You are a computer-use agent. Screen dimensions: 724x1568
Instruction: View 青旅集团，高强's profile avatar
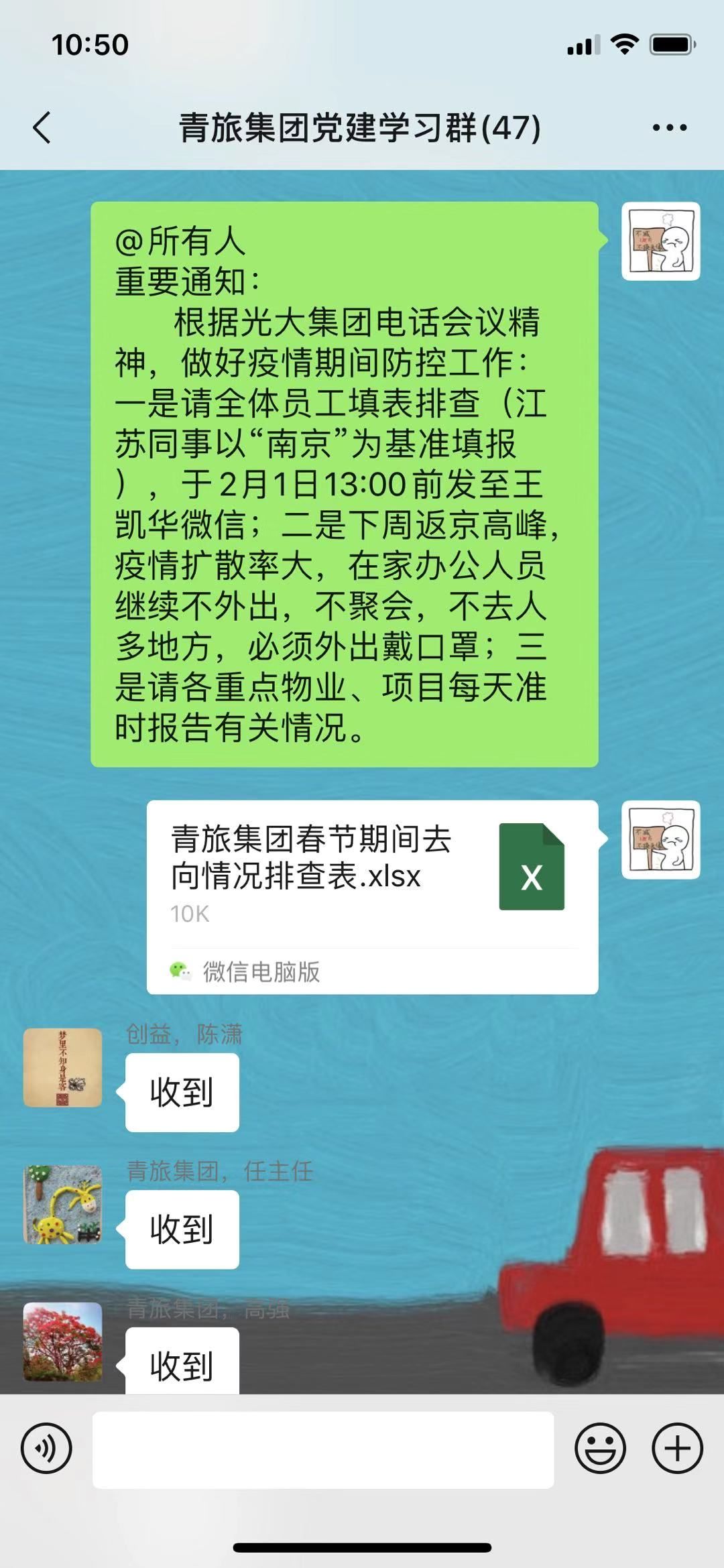click(x=63, y=1341)
